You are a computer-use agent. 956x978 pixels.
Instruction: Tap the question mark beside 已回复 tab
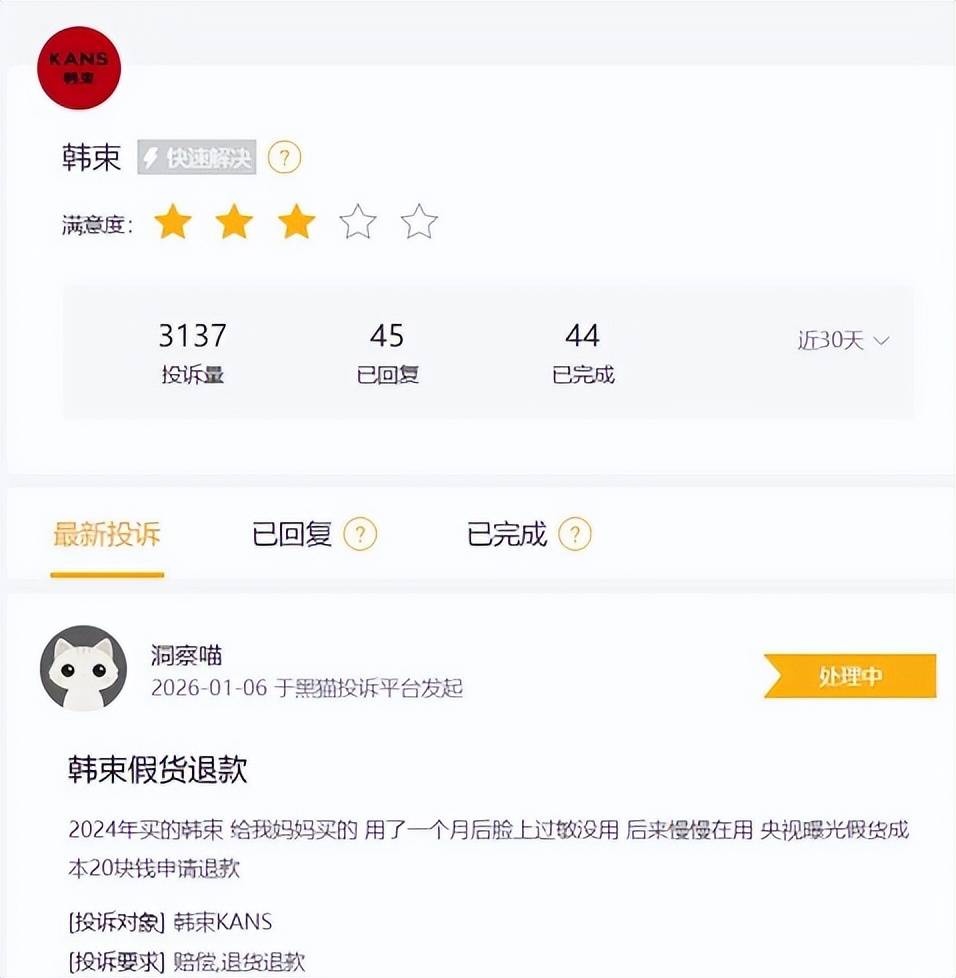point(360,534)
